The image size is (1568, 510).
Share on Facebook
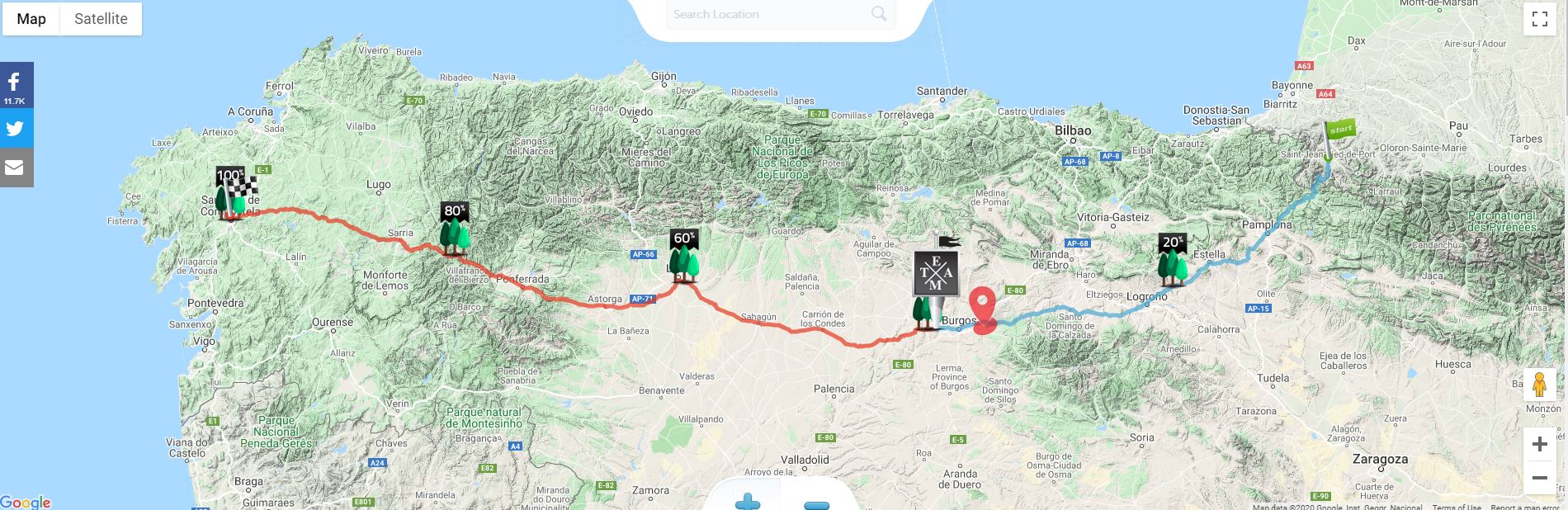[16, 84]
